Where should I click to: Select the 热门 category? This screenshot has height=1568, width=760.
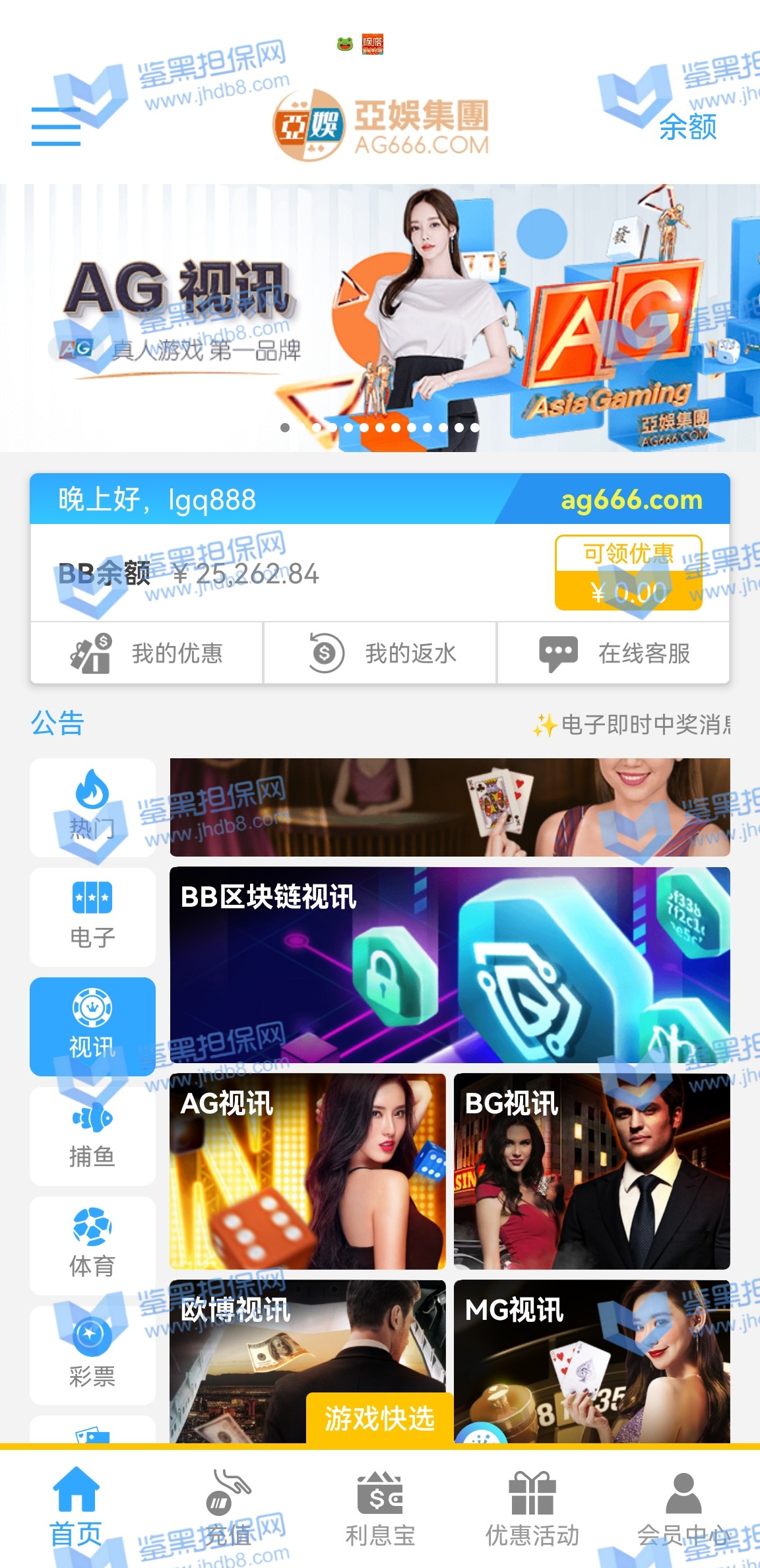pos(92,807)
